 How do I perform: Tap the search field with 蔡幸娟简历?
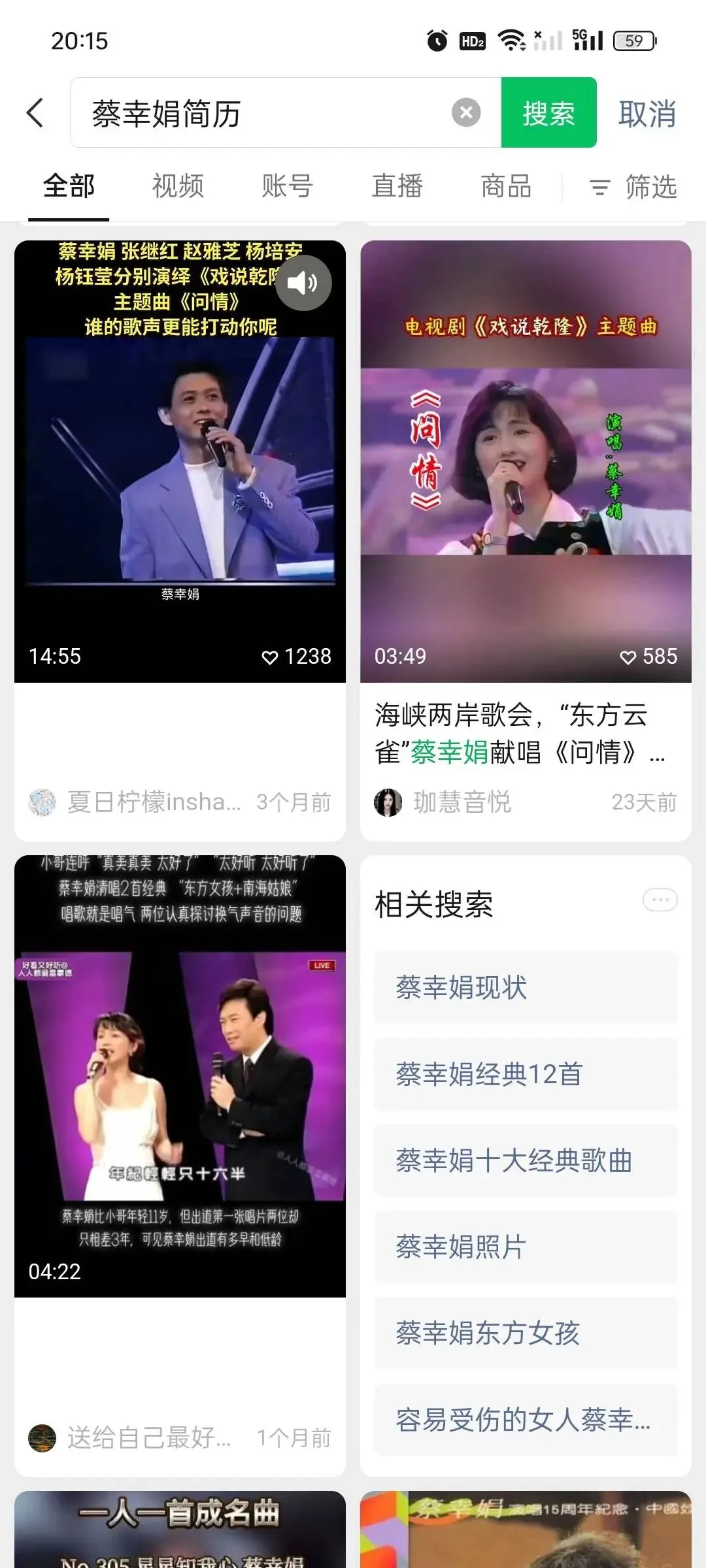click(x=261, y=113)
